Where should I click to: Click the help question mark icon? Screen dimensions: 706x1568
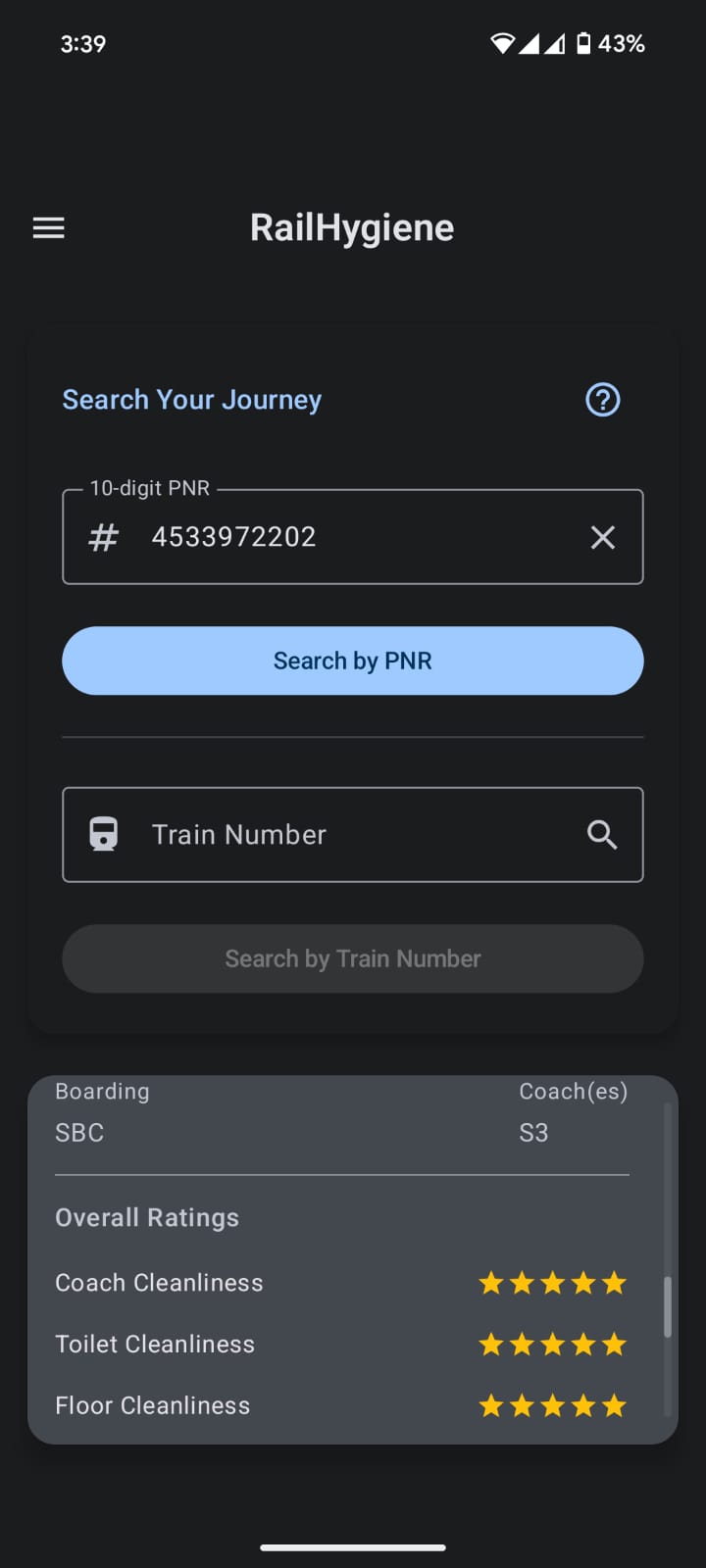point(602,399)
